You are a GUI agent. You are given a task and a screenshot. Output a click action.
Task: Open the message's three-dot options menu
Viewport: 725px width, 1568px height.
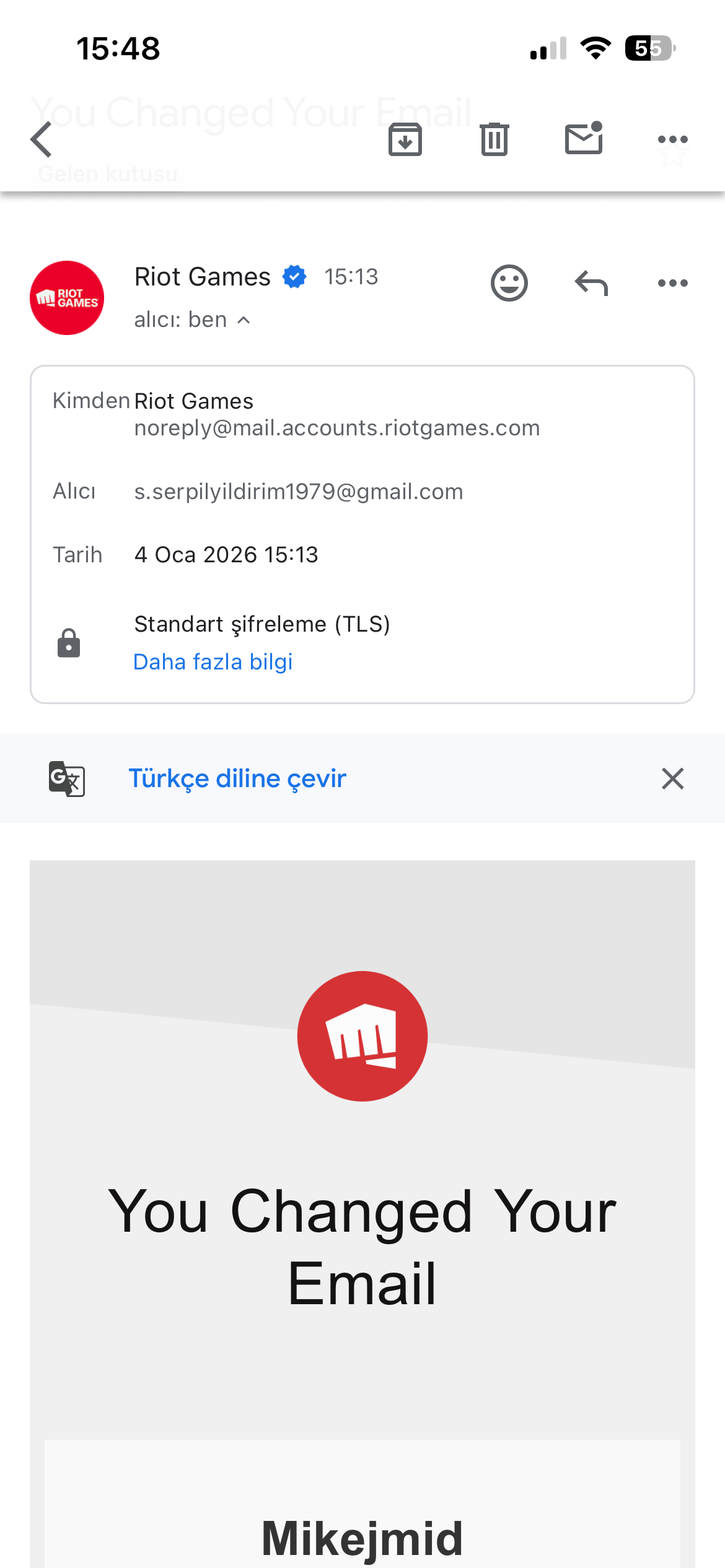(673, 283)
